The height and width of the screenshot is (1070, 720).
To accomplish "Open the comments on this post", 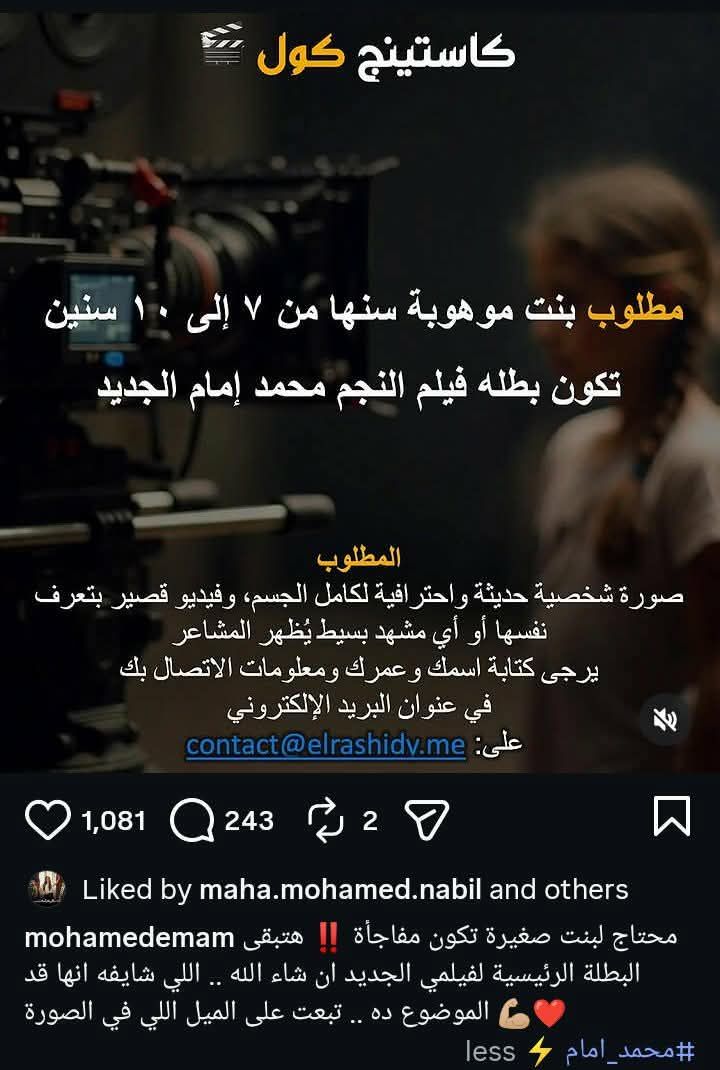I will [x=193, y=821].
